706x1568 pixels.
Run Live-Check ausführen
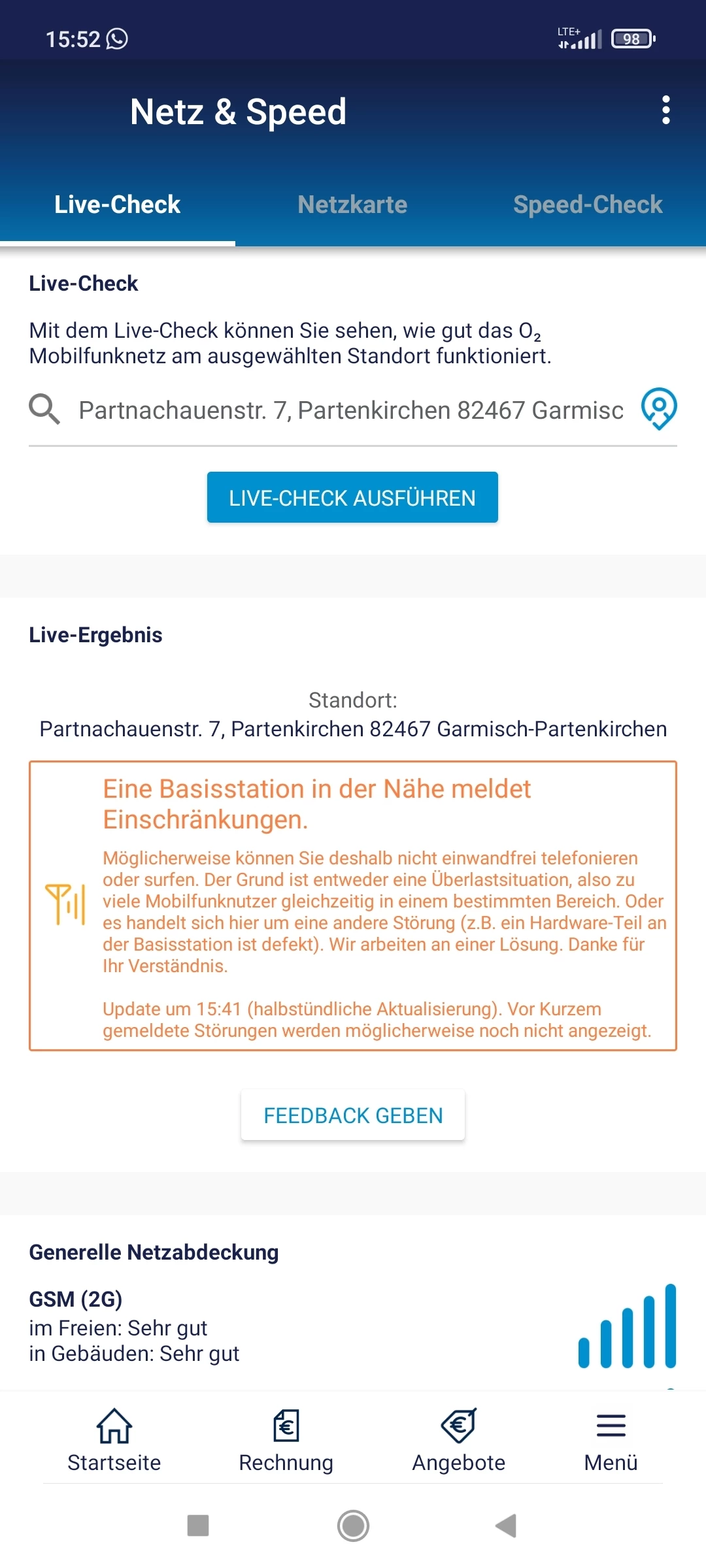pyautogui.click(x=352, y=498)
